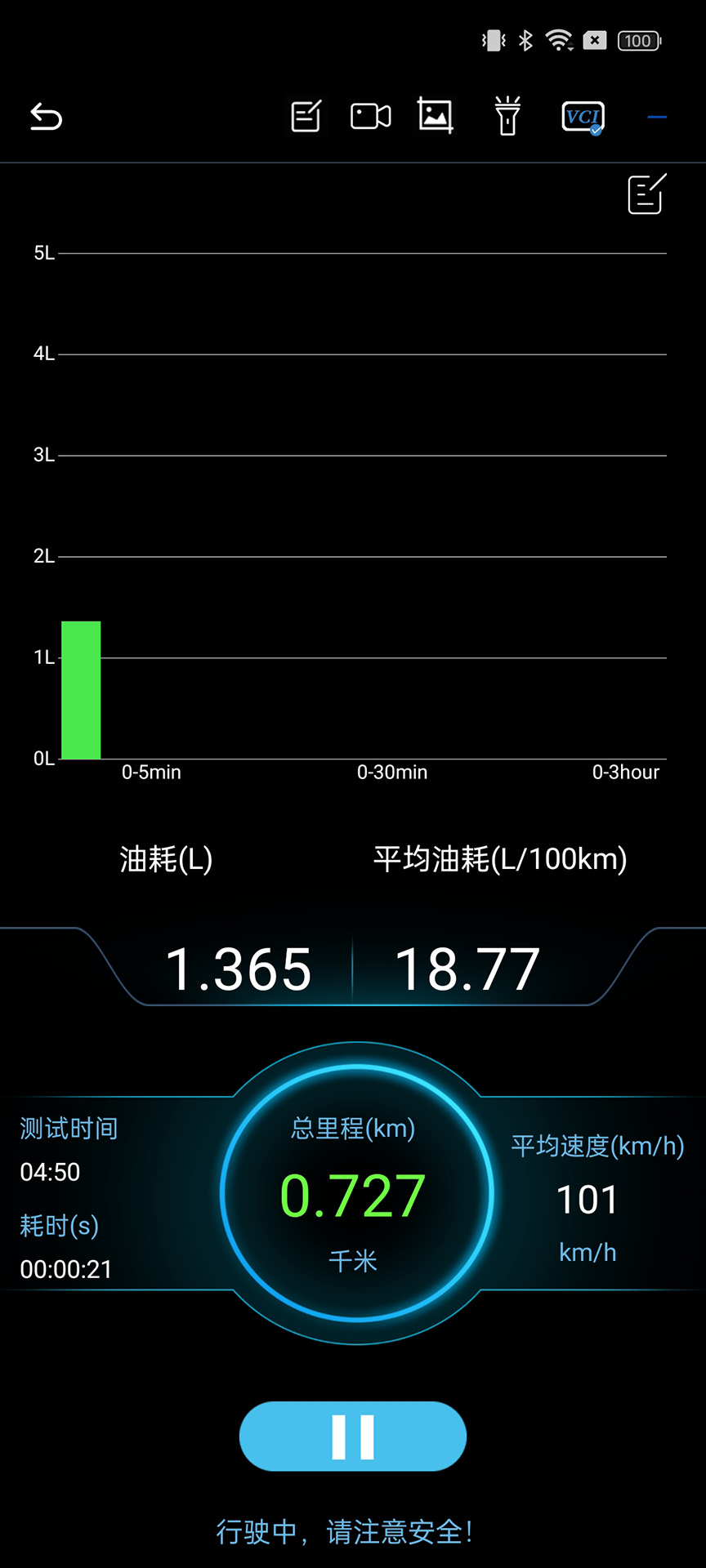Viewport: 706px width, 1568px height.
Task: Click the VC1 device connection icon
Action: pos(582,117)
